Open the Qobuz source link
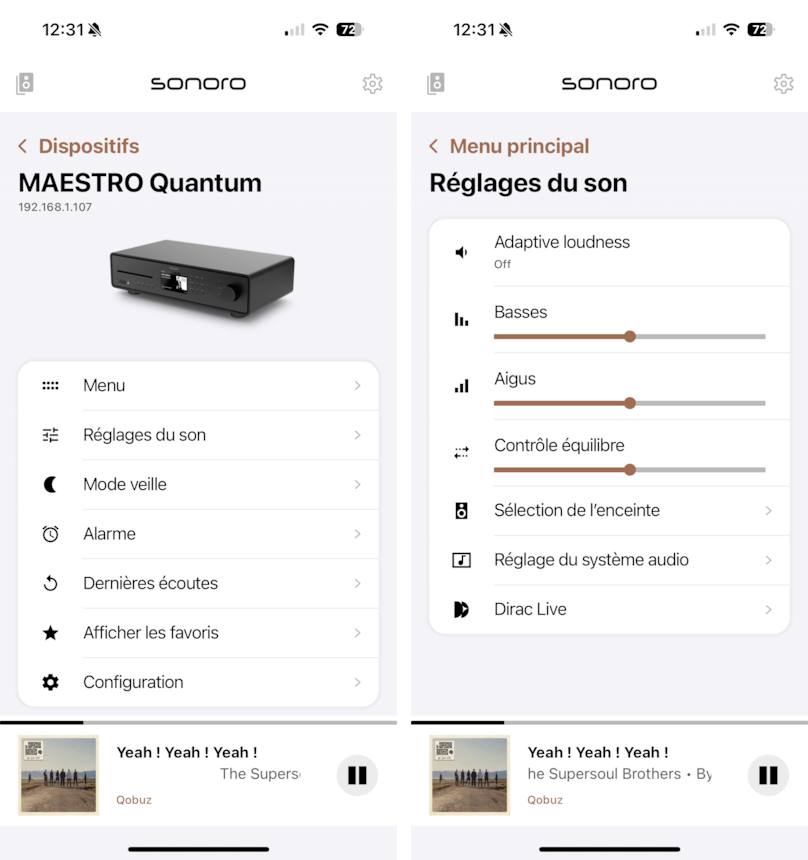Image resolution: width=808 pixels, height=860 pixels. pos(133,800)
